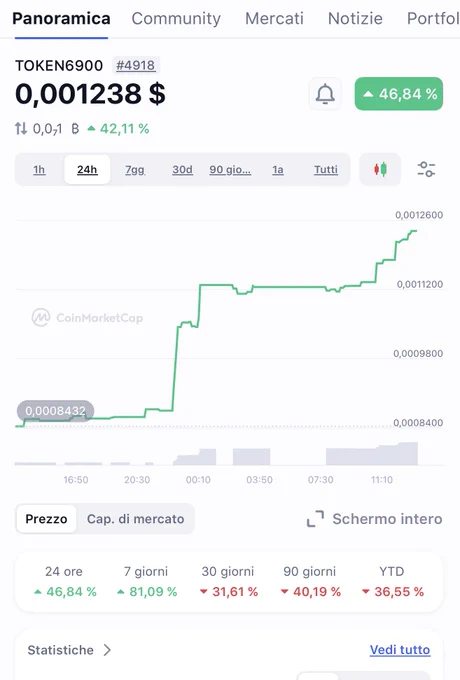
Task: Expand chart with Schermo intero
Action: pyautogui.click(x=375, y=519)
